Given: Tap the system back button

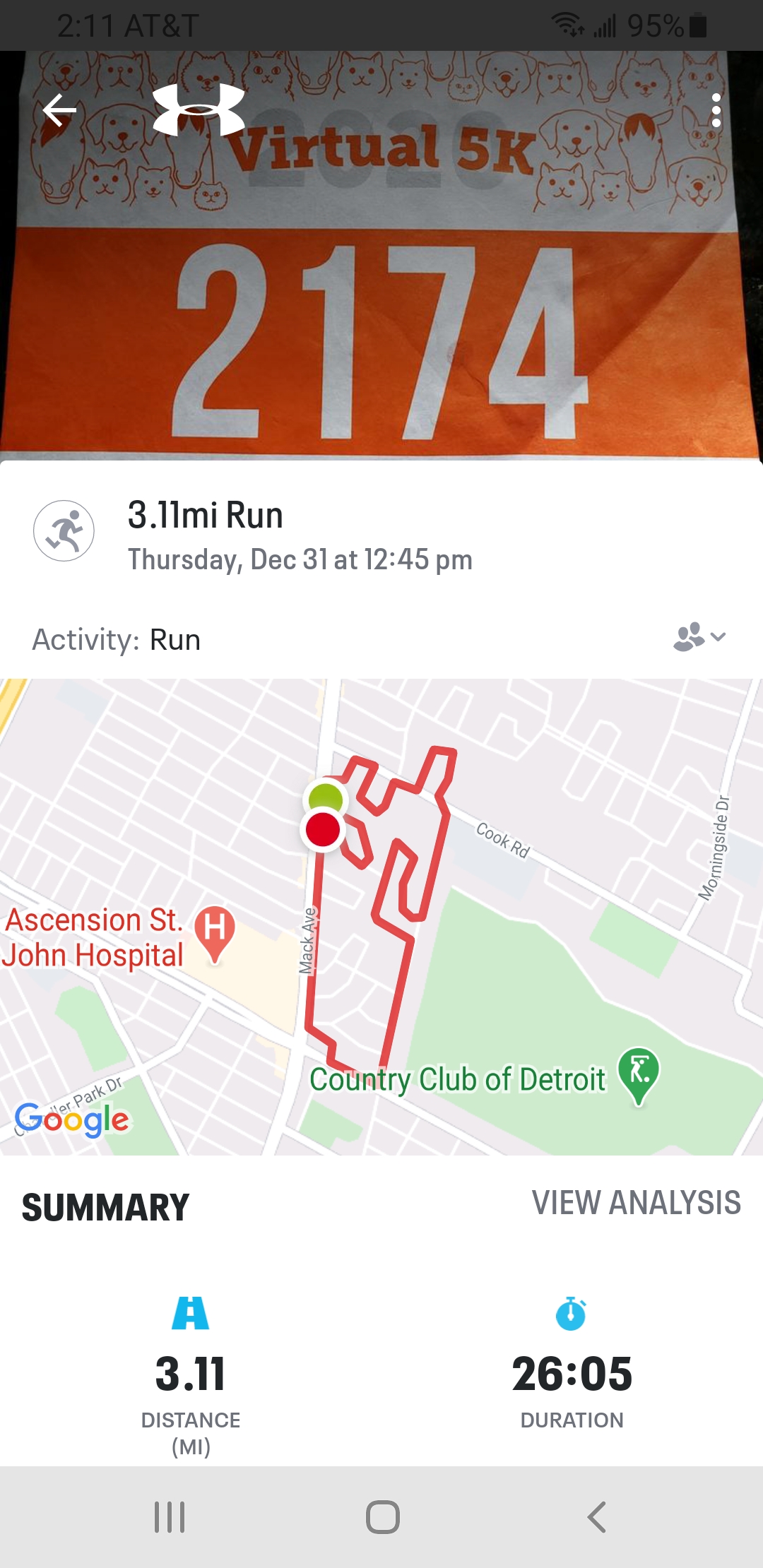Looking at the screenshot, I should (597, 1516).
